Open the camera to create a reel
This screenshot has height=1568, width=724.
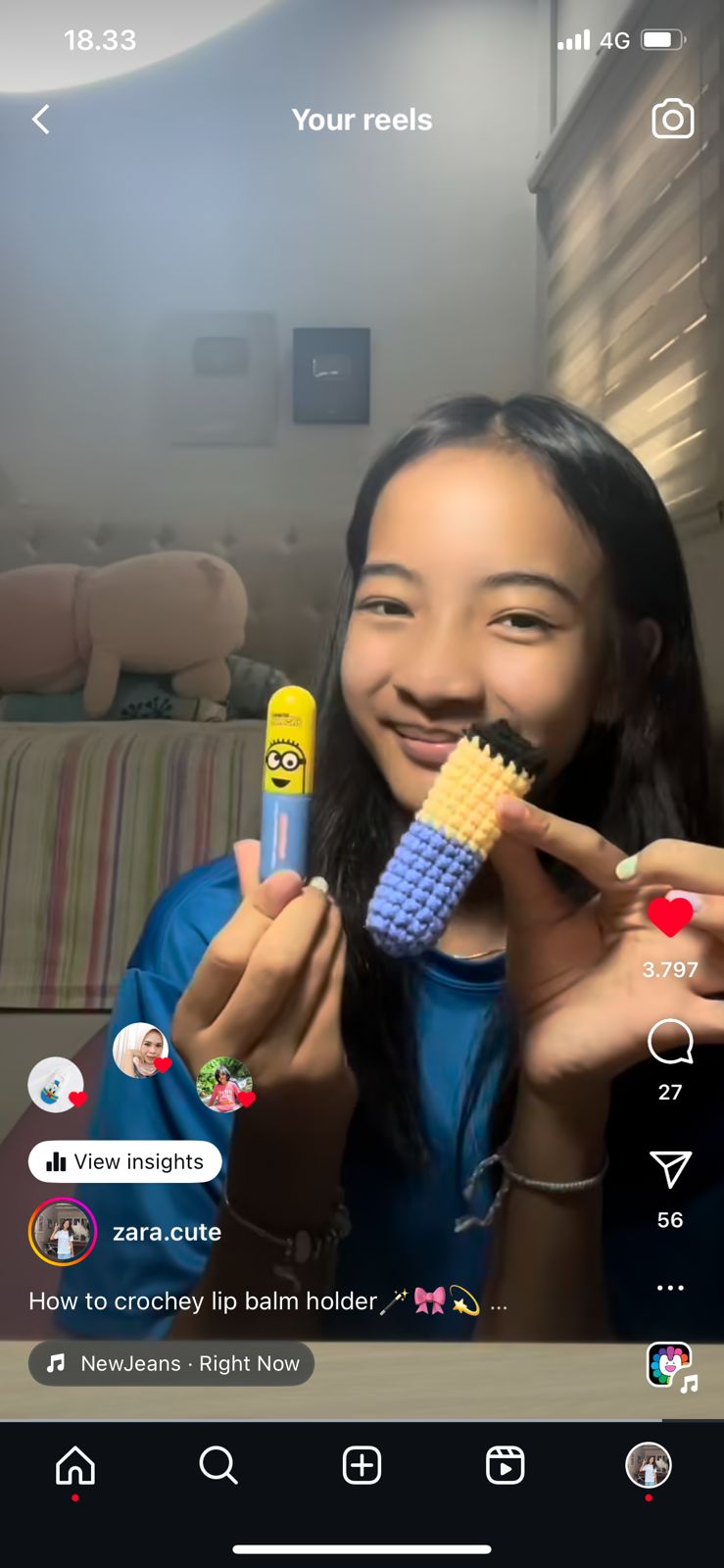coord(672,120)
